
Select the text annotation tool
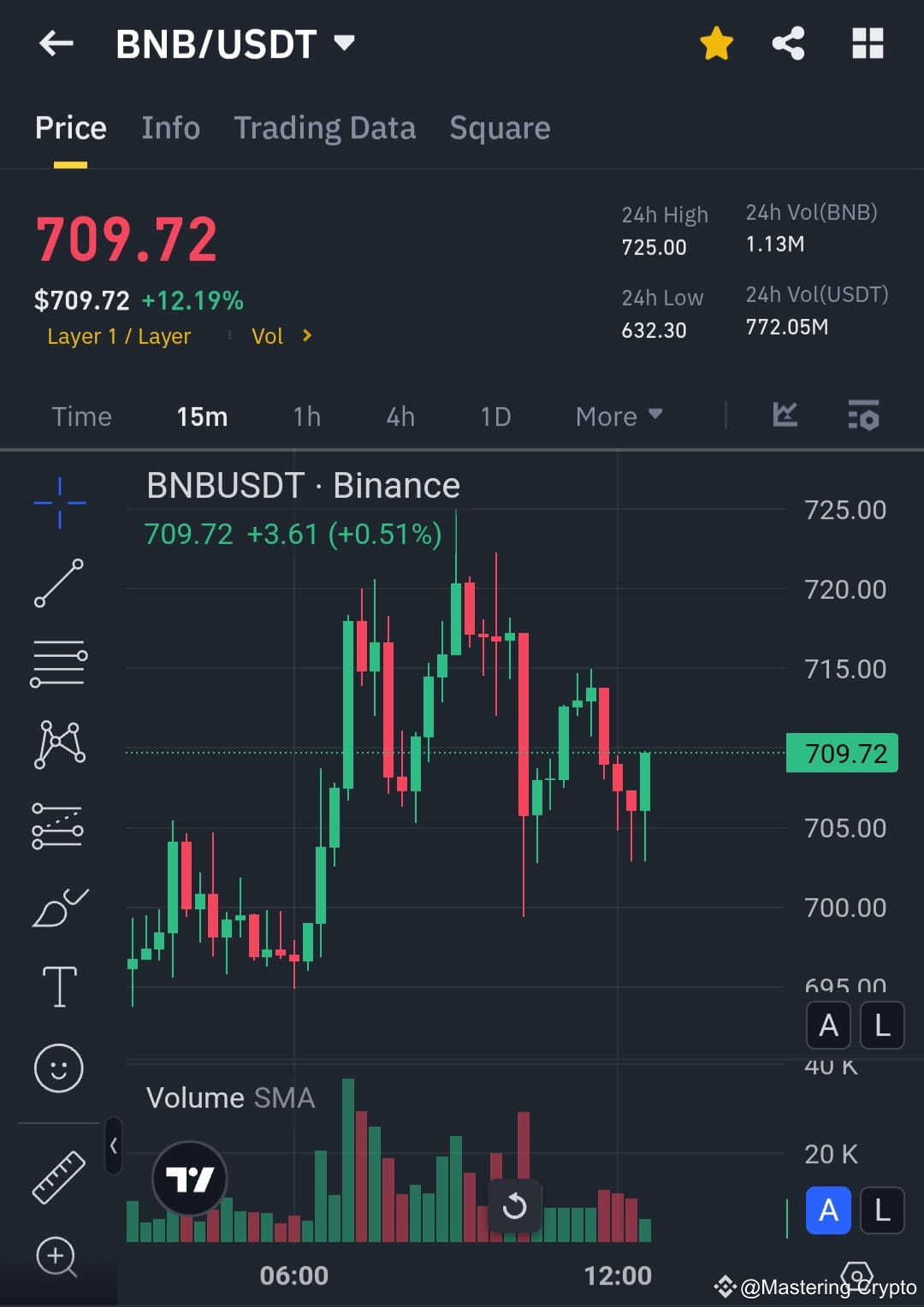58,986
